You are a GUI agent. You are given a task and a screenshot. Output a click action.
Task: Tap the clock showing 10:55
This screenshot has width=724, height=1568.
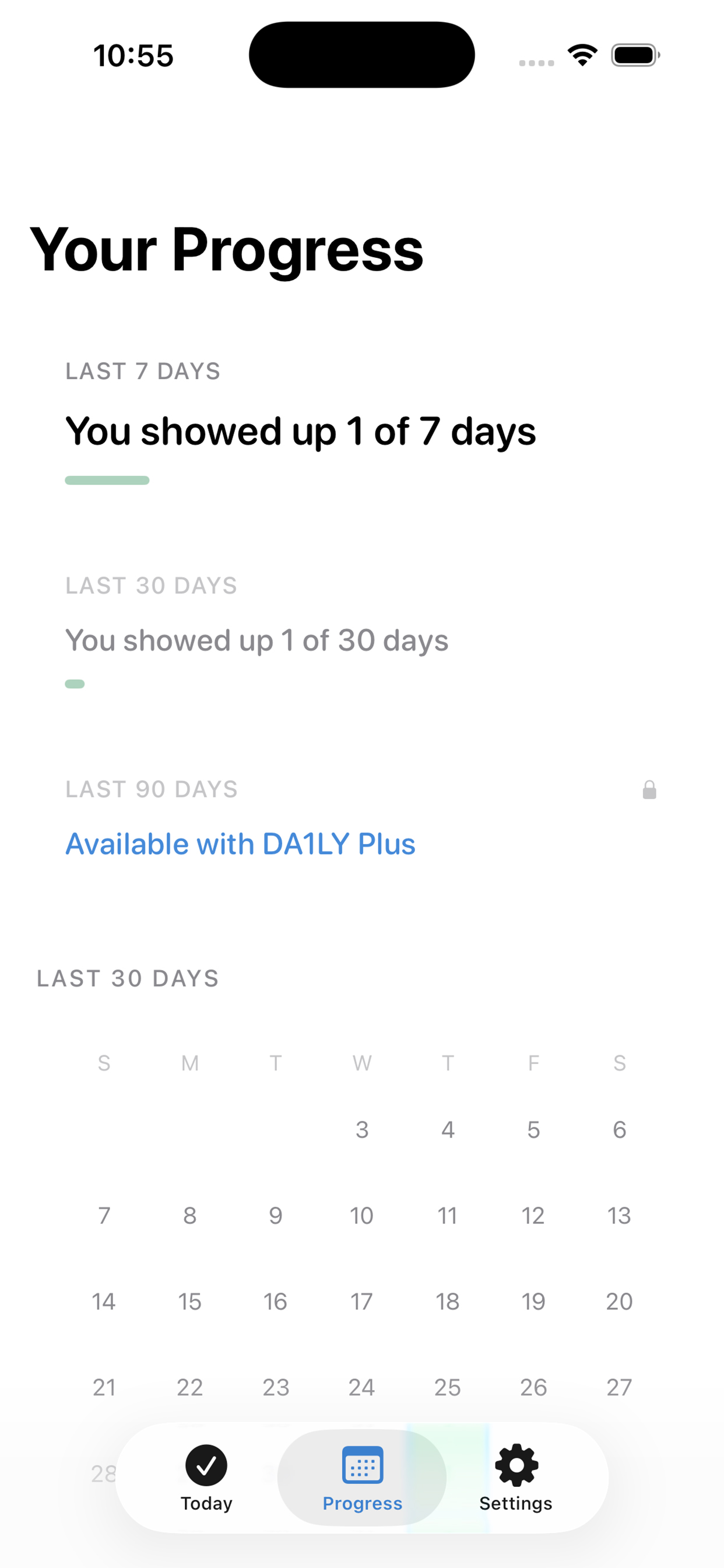tap(133, 55)
